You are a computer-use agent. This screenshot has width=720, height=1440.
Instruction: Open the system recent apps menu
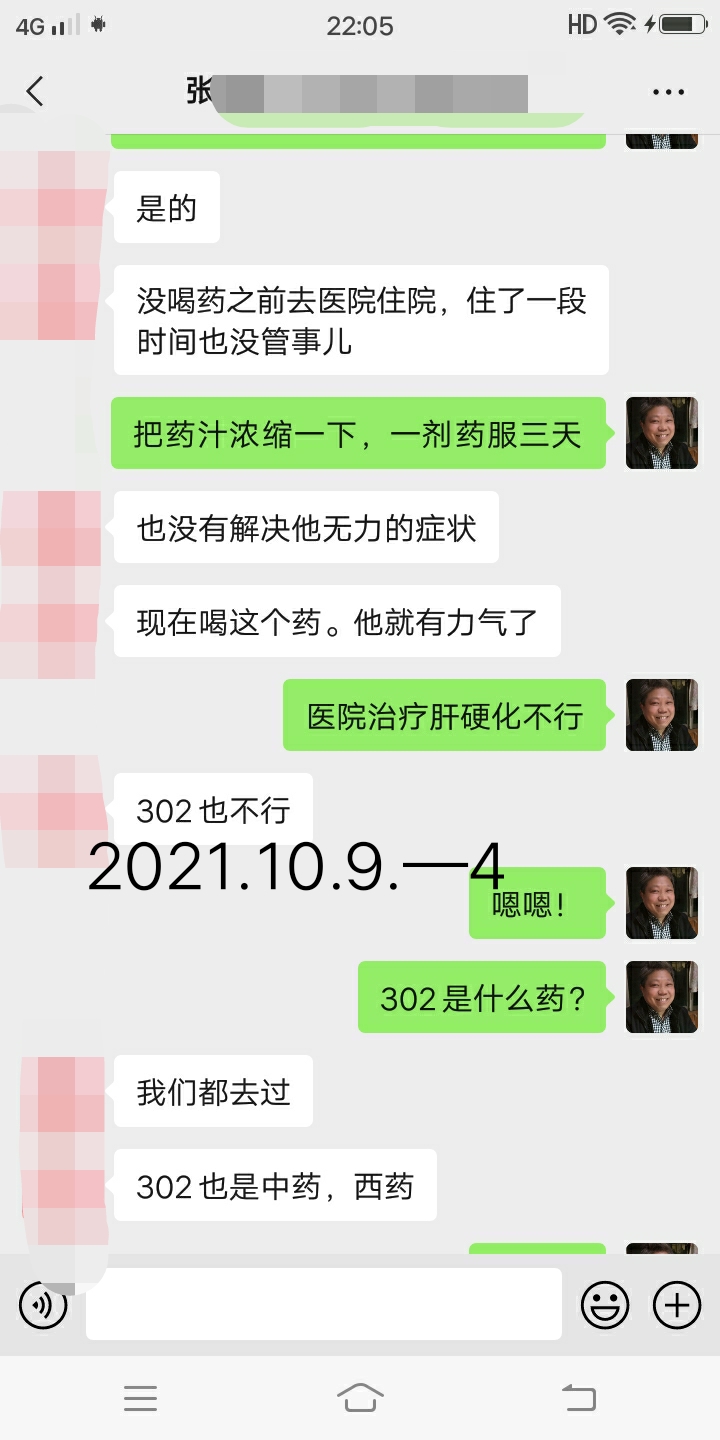tap(140, 1397)
